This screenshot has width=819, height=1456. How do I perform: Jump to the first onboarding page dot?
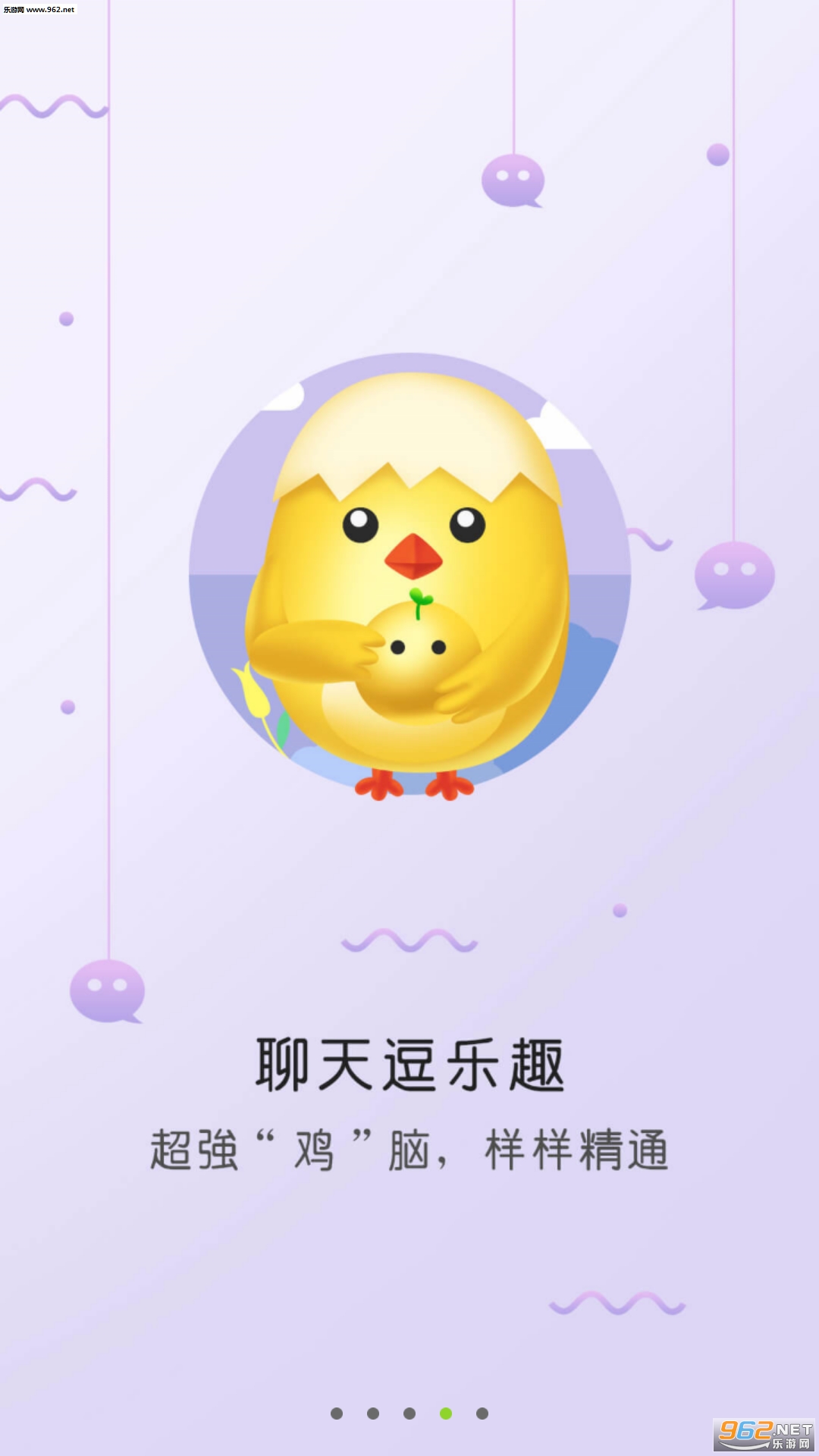337,1413
